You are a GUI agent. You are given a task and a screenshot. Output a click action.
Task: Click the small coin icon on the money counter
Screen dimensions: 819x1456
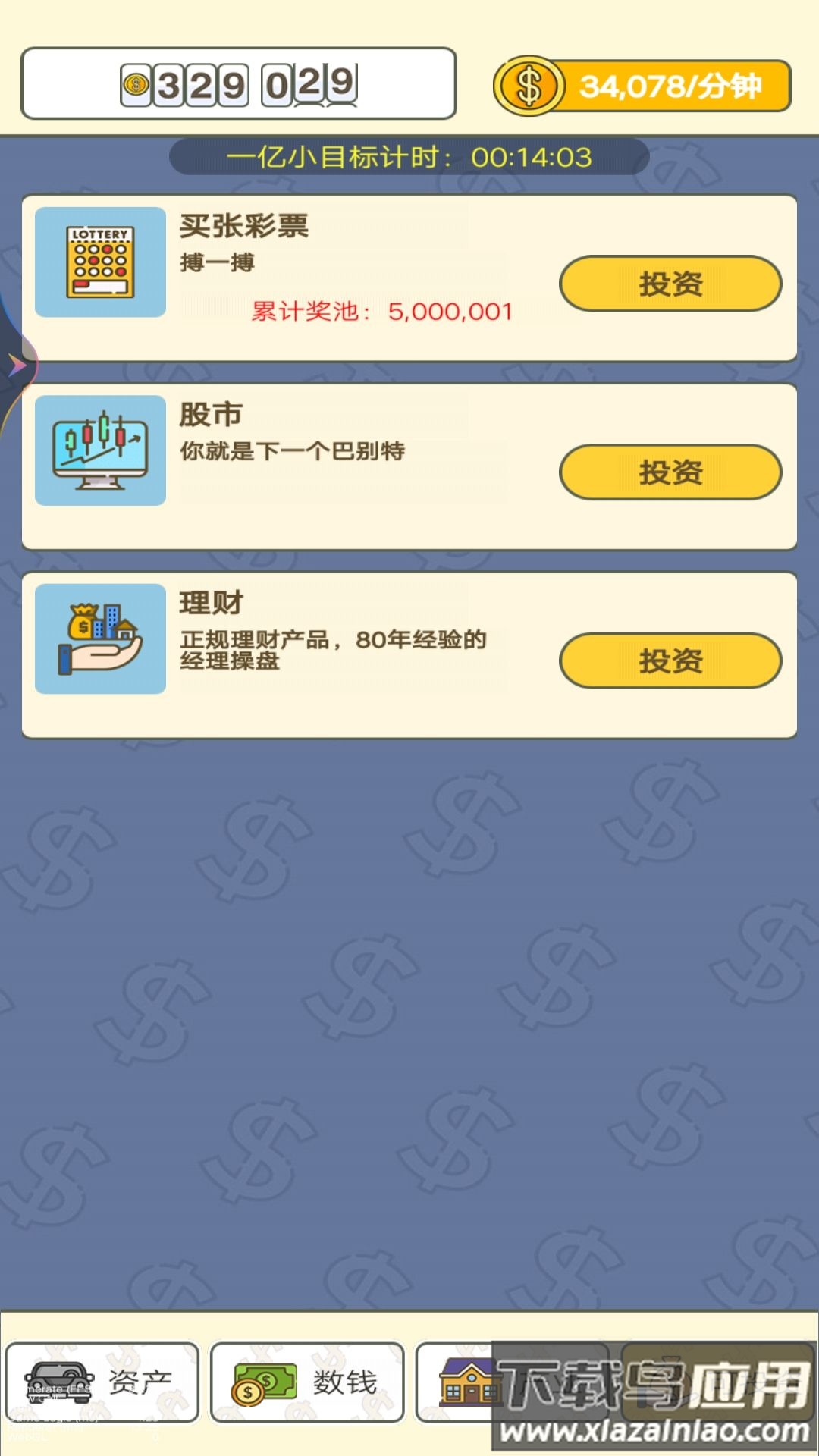[136, 83]
